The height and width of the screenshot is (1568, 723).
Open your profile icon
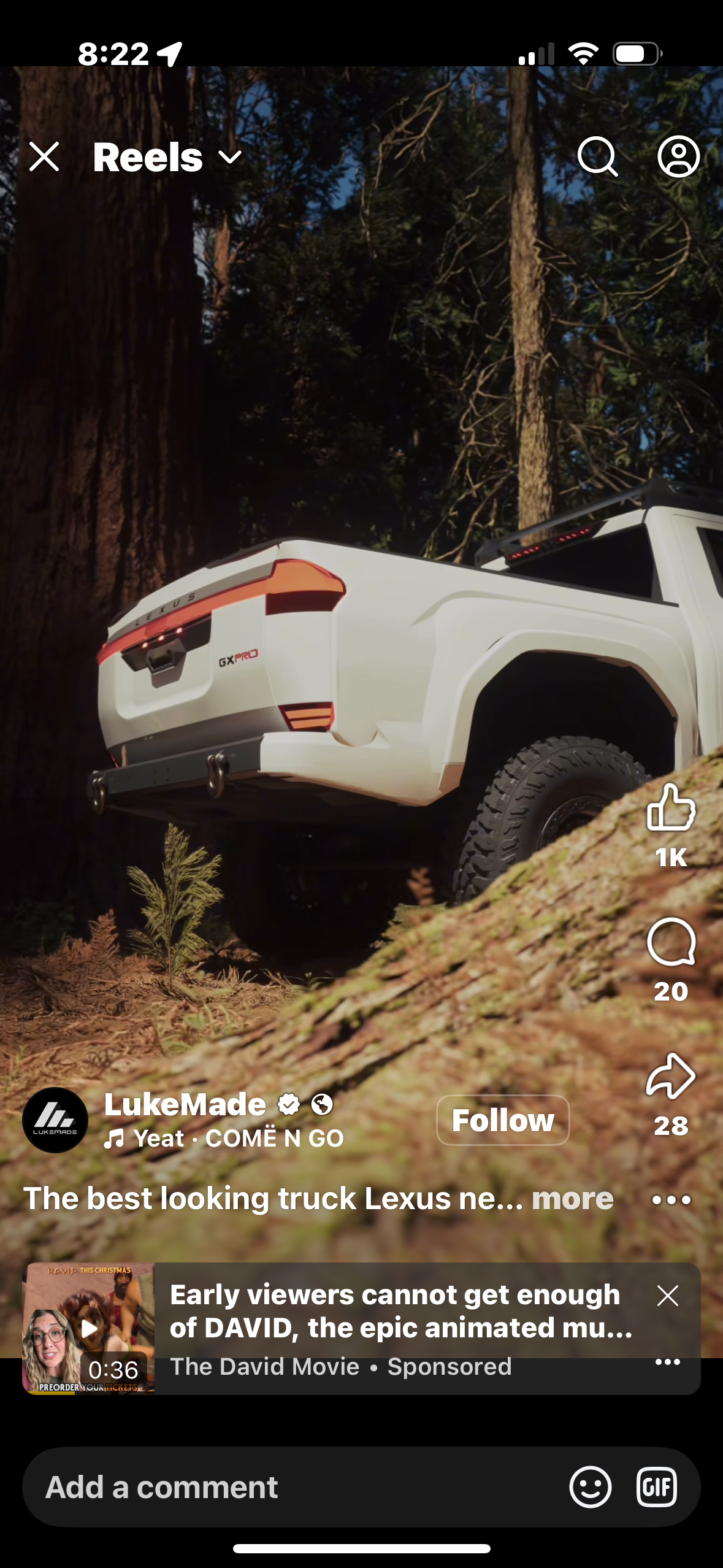pyautogui.click(x=678, y=157)
